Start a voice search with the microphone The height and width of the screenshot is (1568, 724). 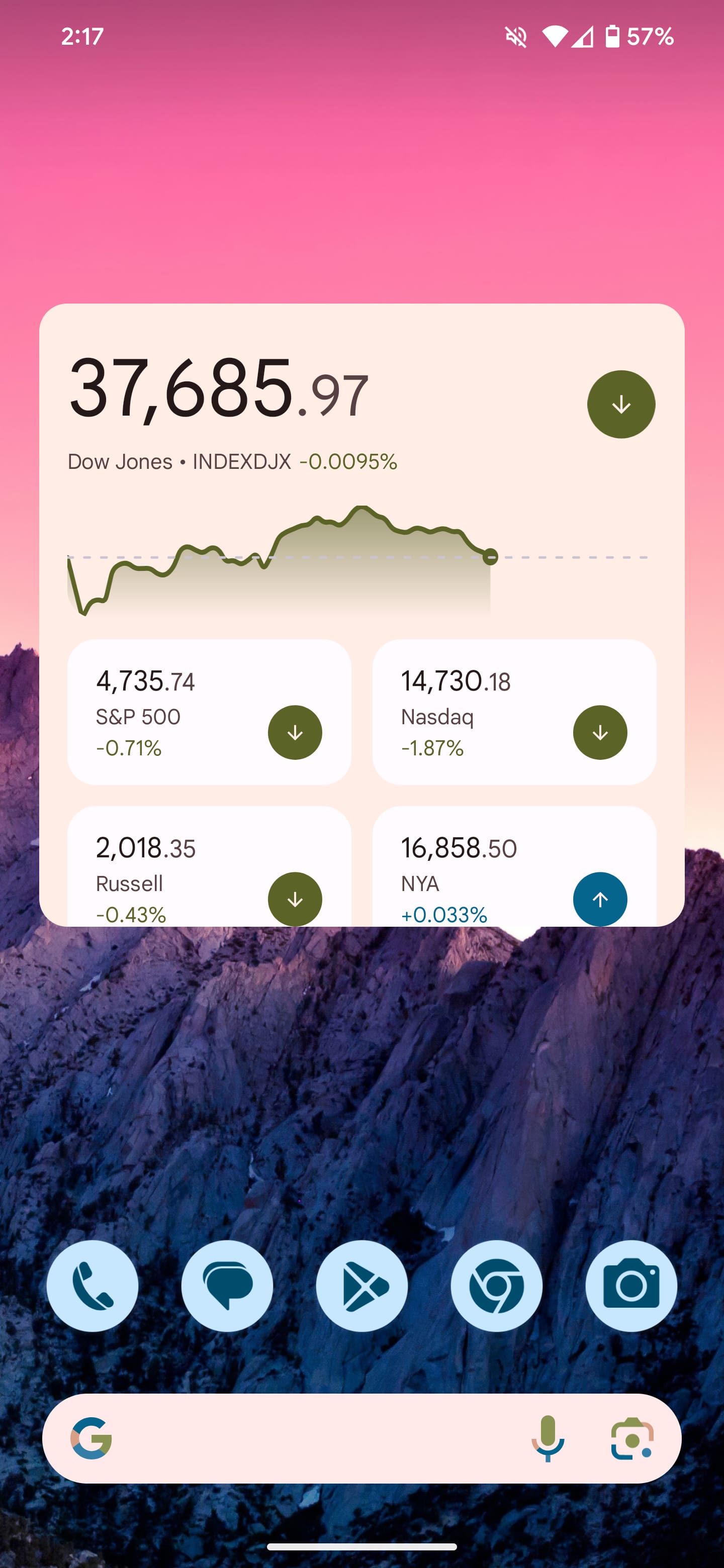(548, 1439)
